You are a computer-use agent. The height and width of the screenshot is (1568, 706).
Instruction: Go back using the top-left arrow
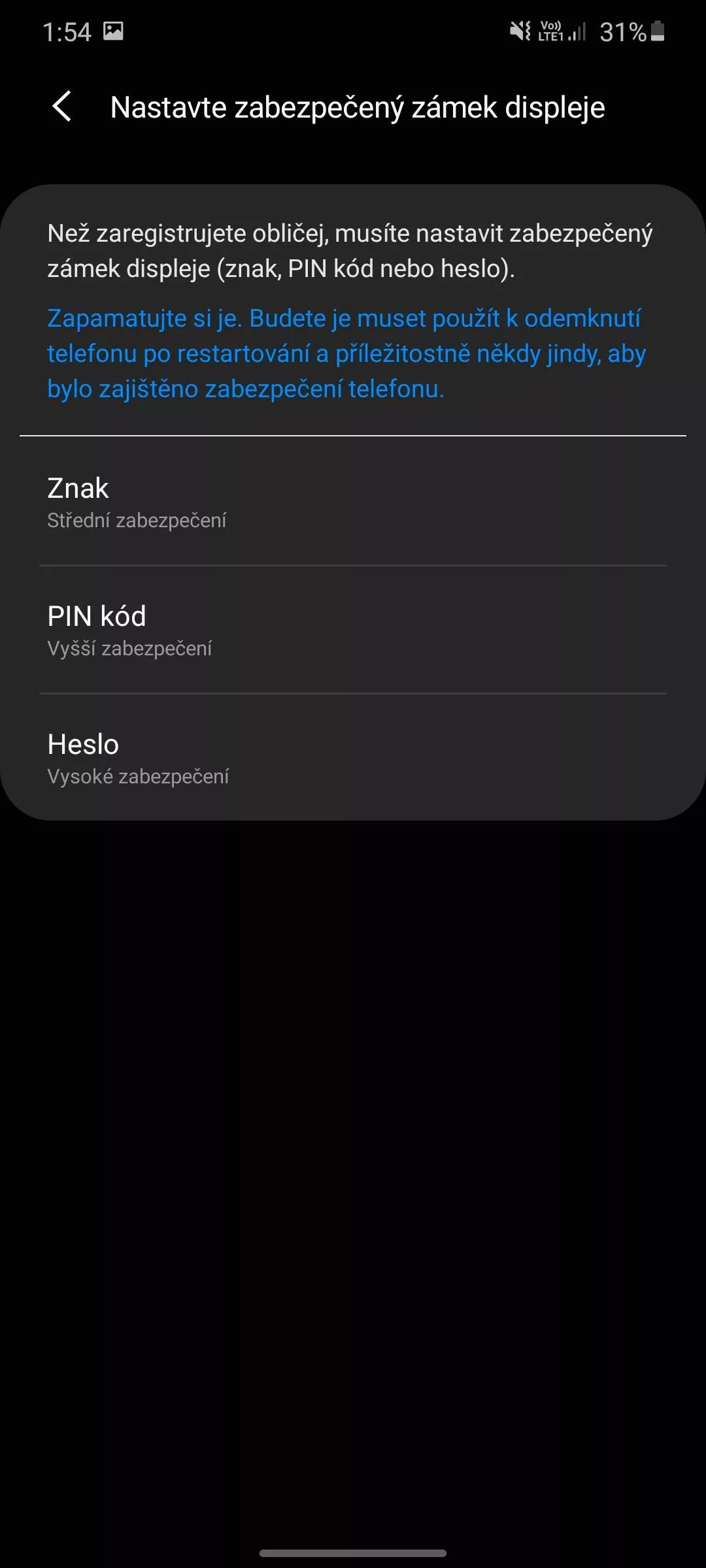(x=62, y=106)
